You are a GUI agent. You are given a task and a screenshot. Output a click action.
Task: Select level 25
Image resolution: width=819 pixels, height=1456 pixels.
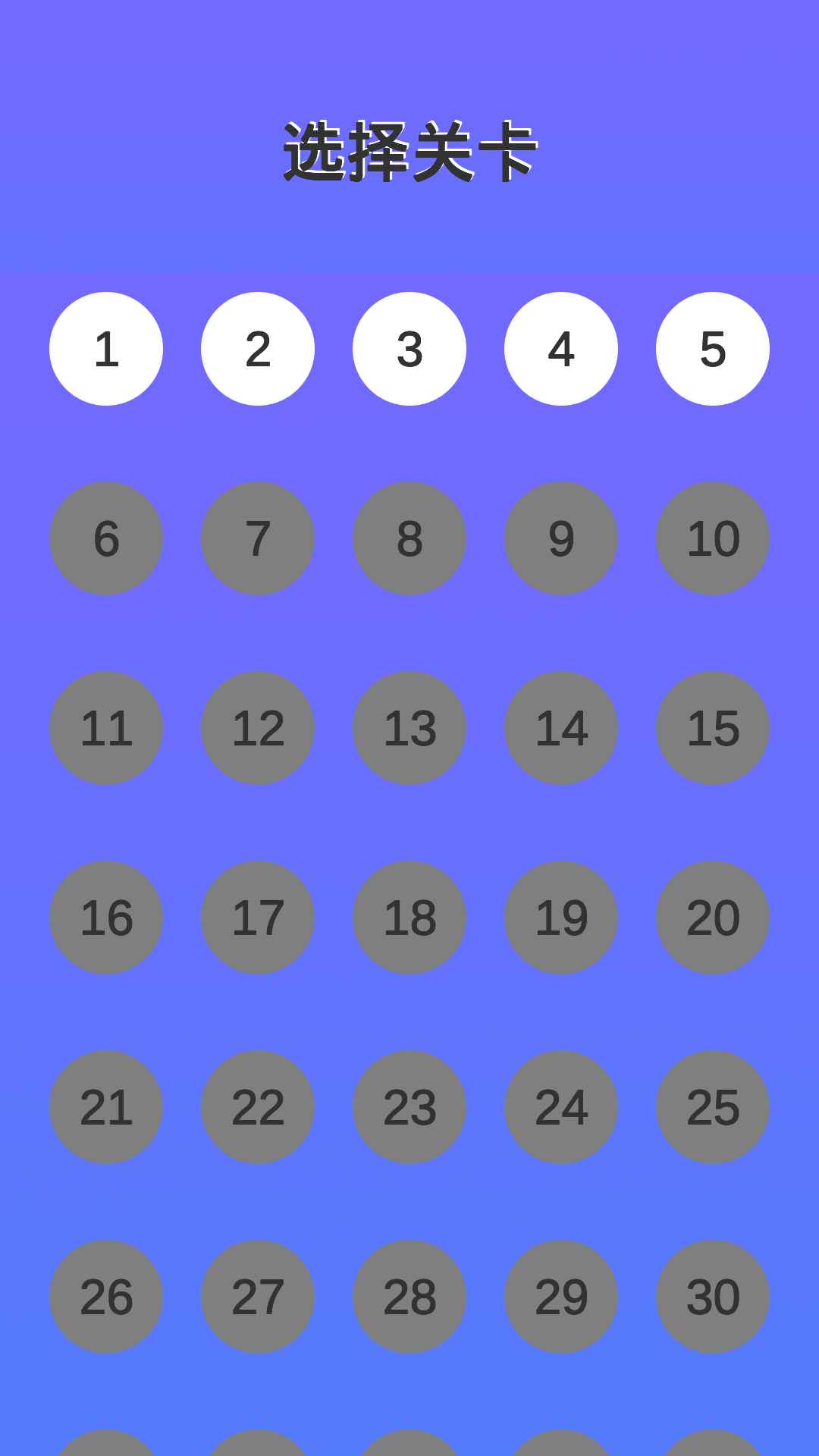[713, 1107]
